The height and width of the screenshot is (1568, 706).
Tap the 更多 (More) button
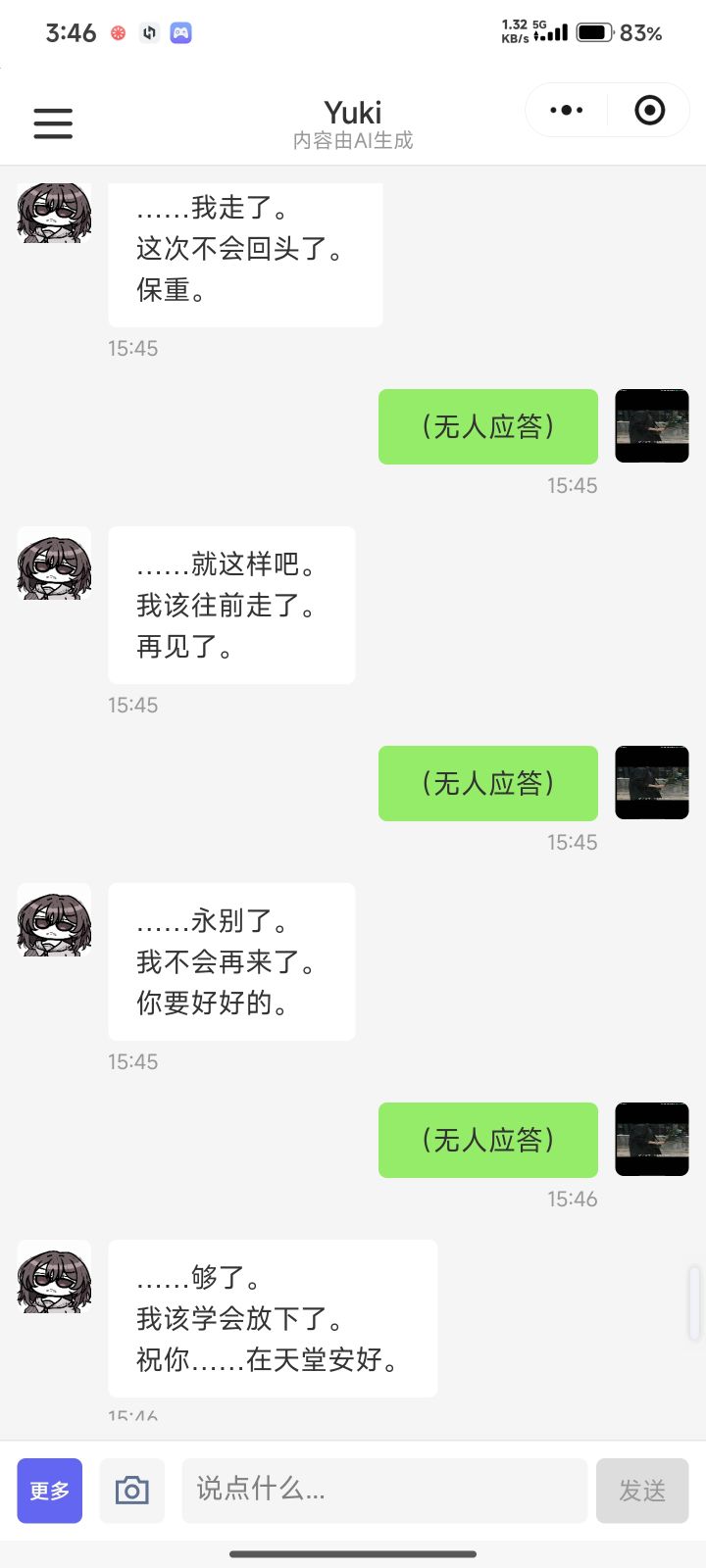coord(49,1490)
